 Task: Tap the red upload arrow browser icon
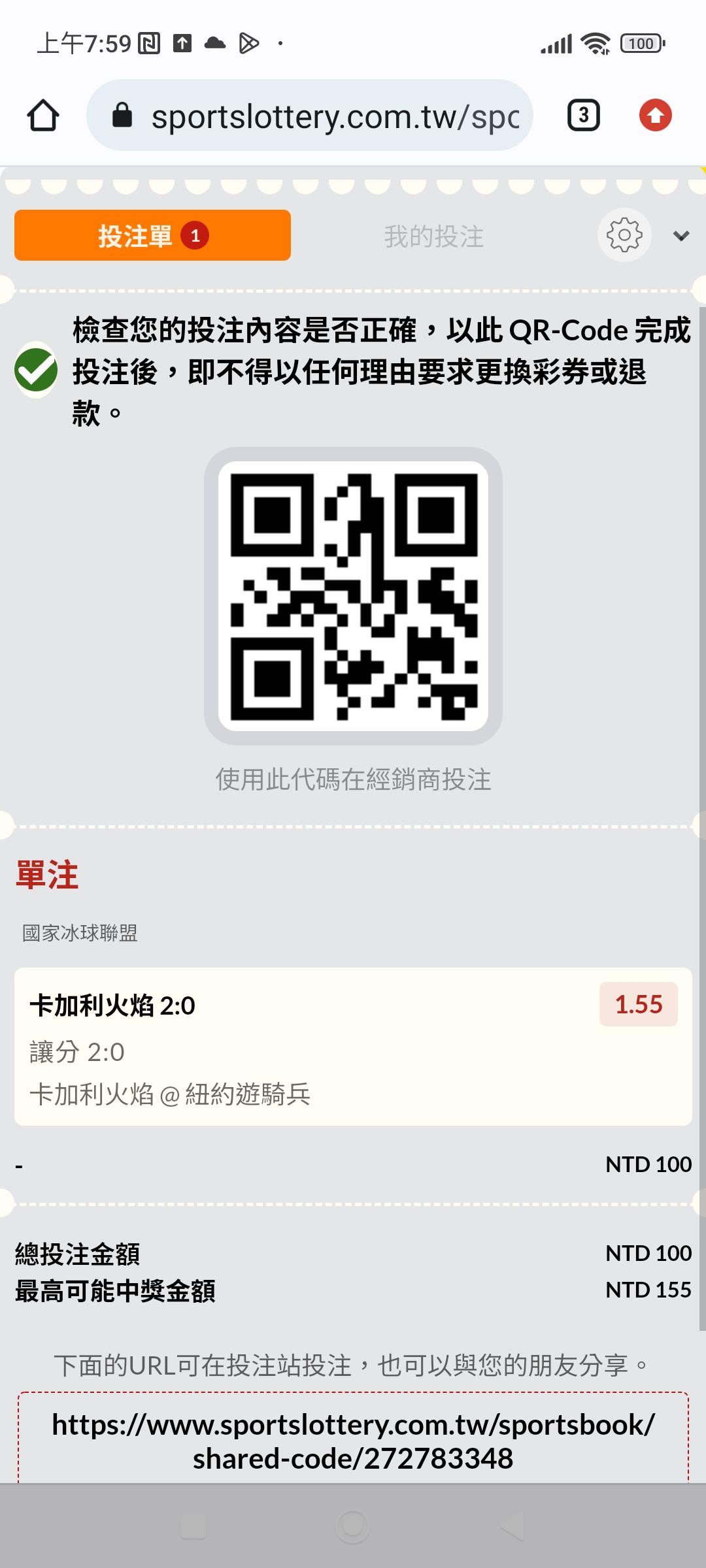tap(655, 116)
